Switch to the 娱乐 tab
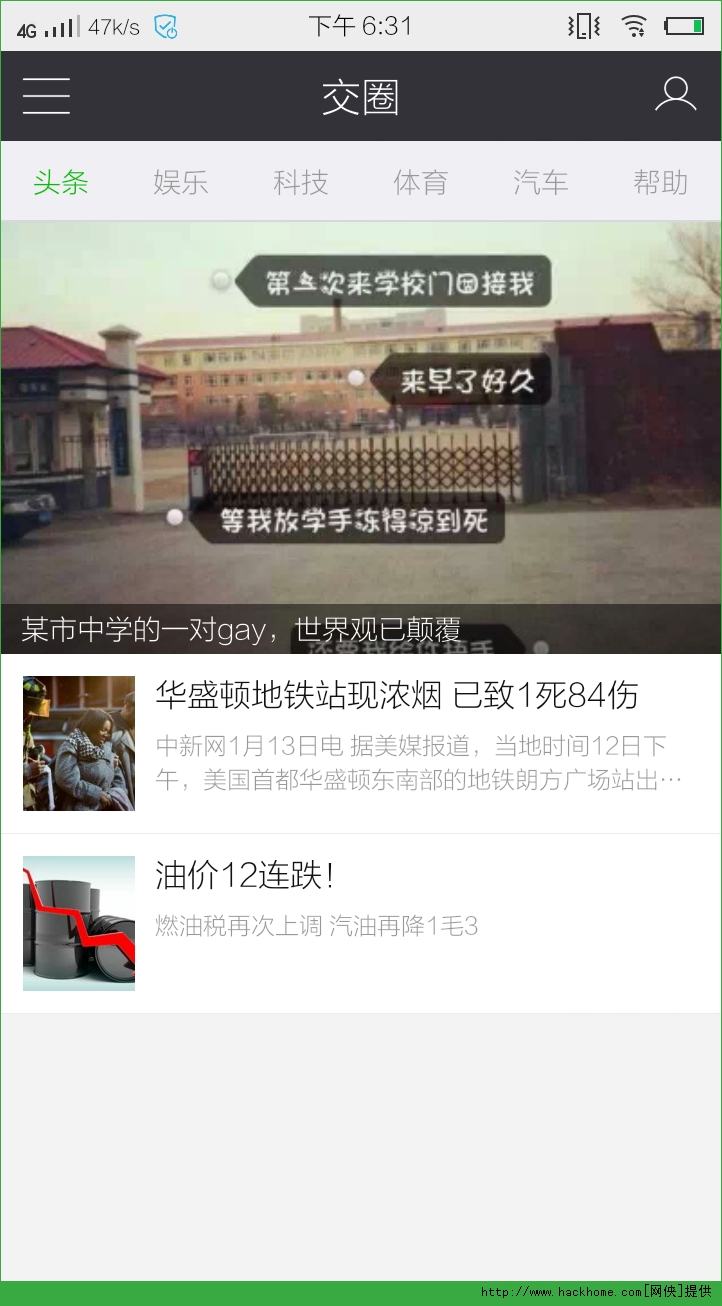Screen dimensions: 722x1306 click(181, 182)
